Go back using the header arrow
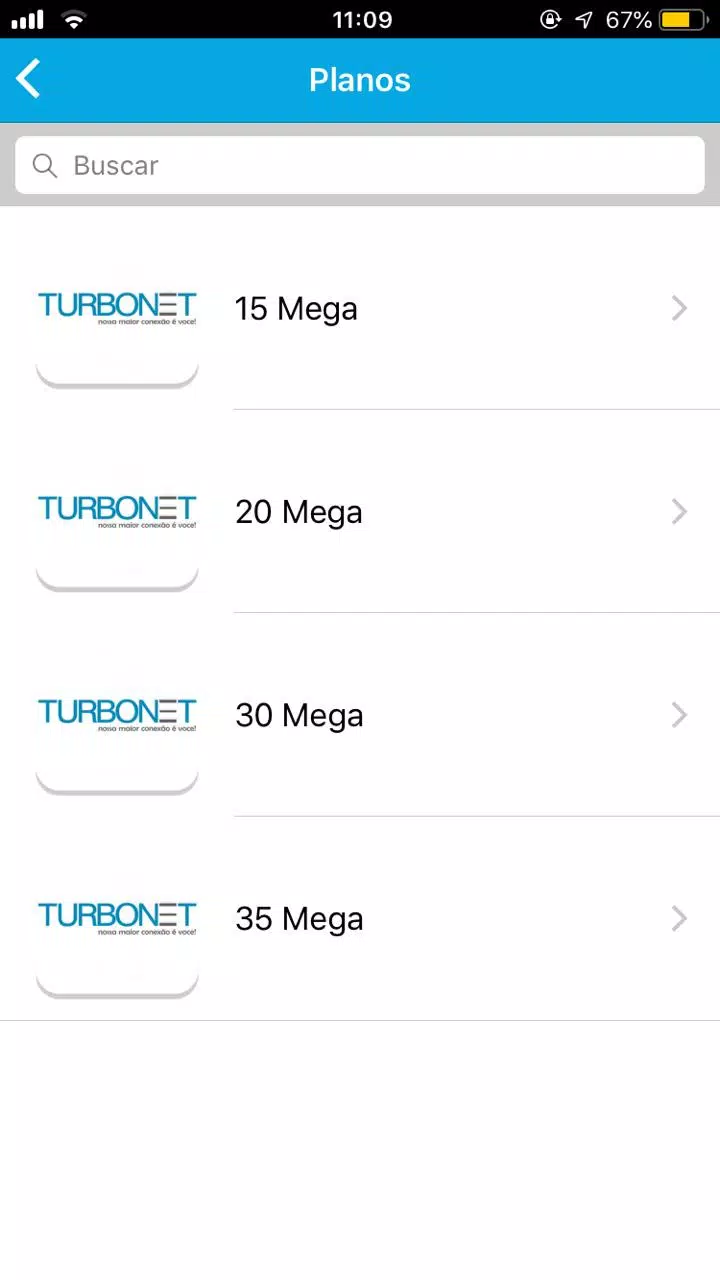 (29, 79)
